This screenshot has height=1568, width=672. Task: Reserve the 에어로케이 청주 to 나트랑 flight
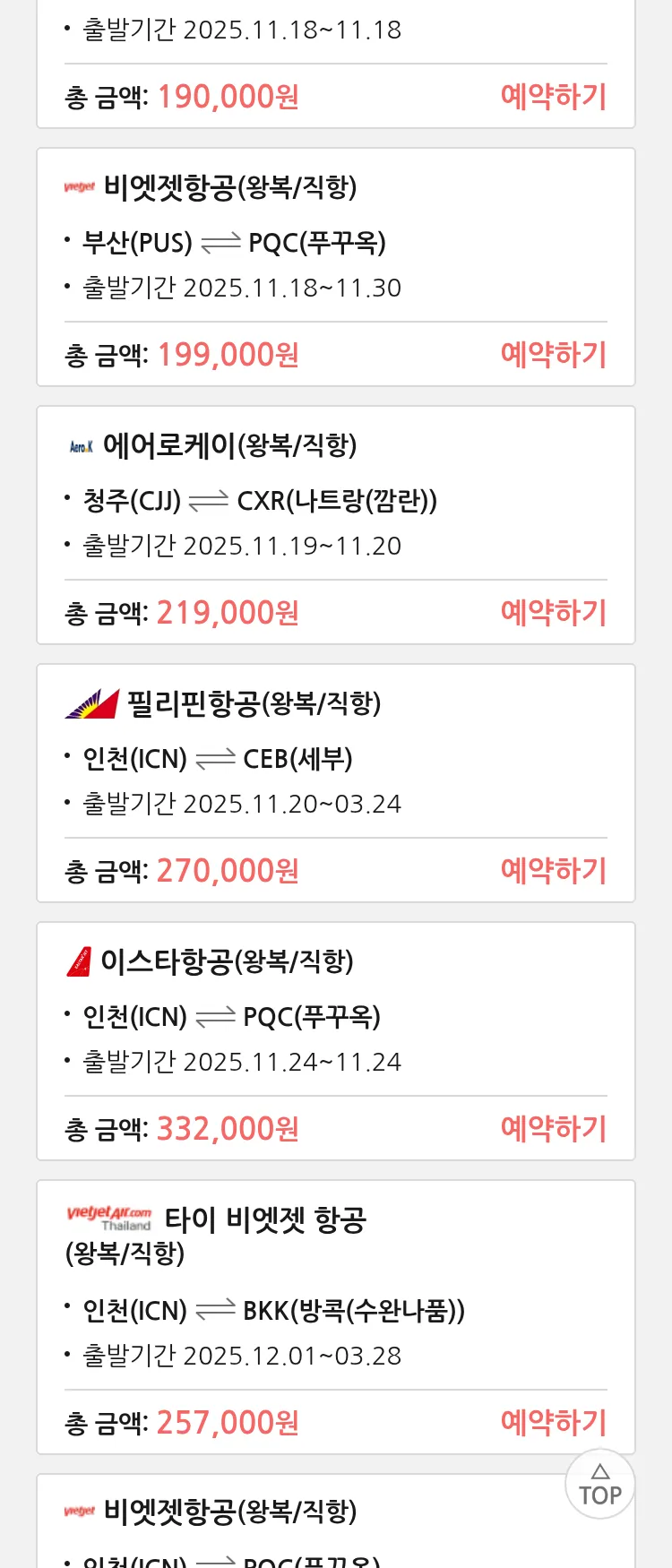click(553, 613)
